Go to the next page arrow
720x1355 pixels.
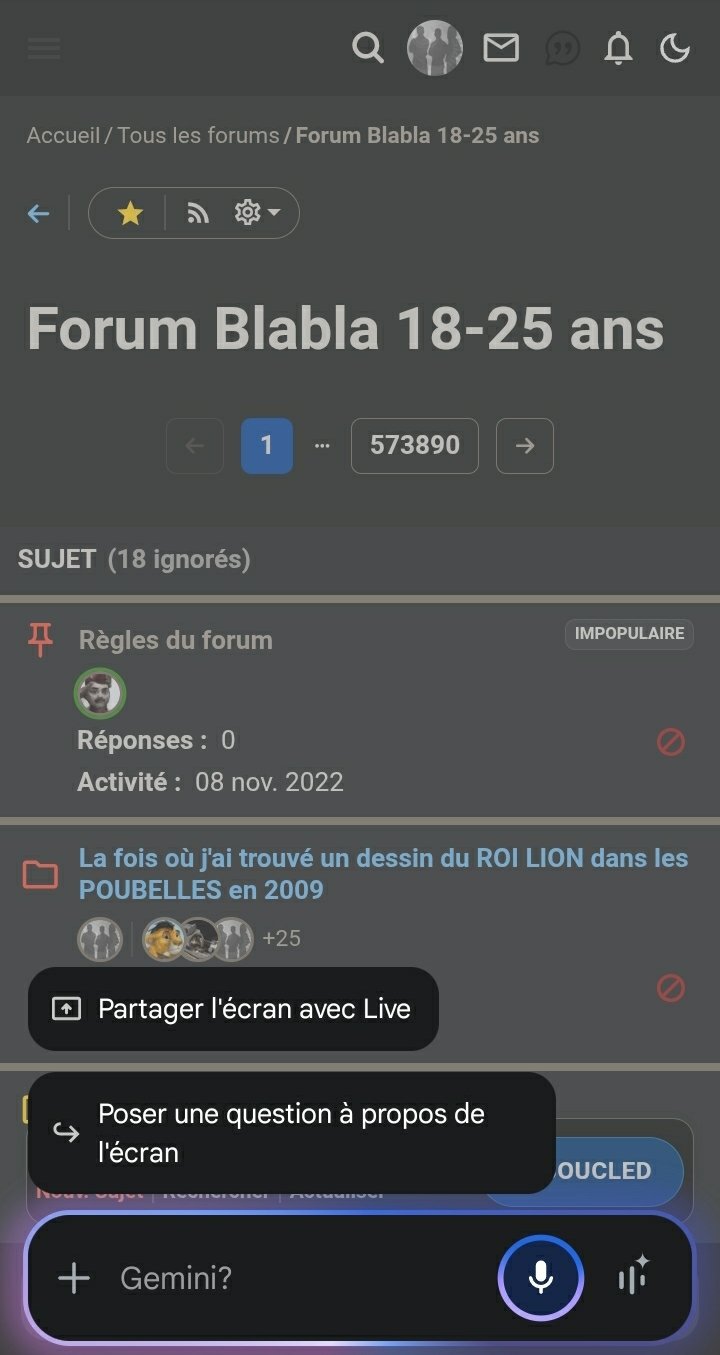click(x=525, y=445)
